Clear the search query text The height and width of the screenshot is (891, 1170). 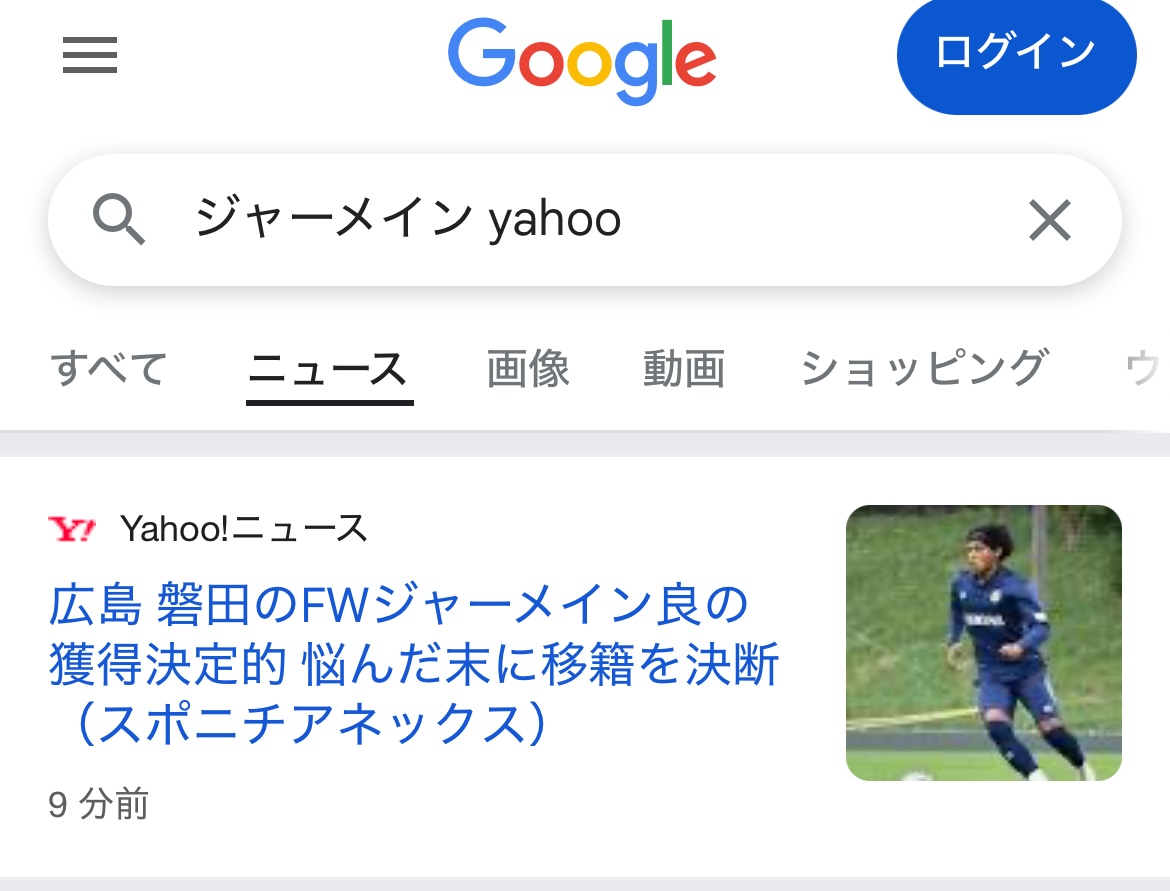pos(1049,220)
